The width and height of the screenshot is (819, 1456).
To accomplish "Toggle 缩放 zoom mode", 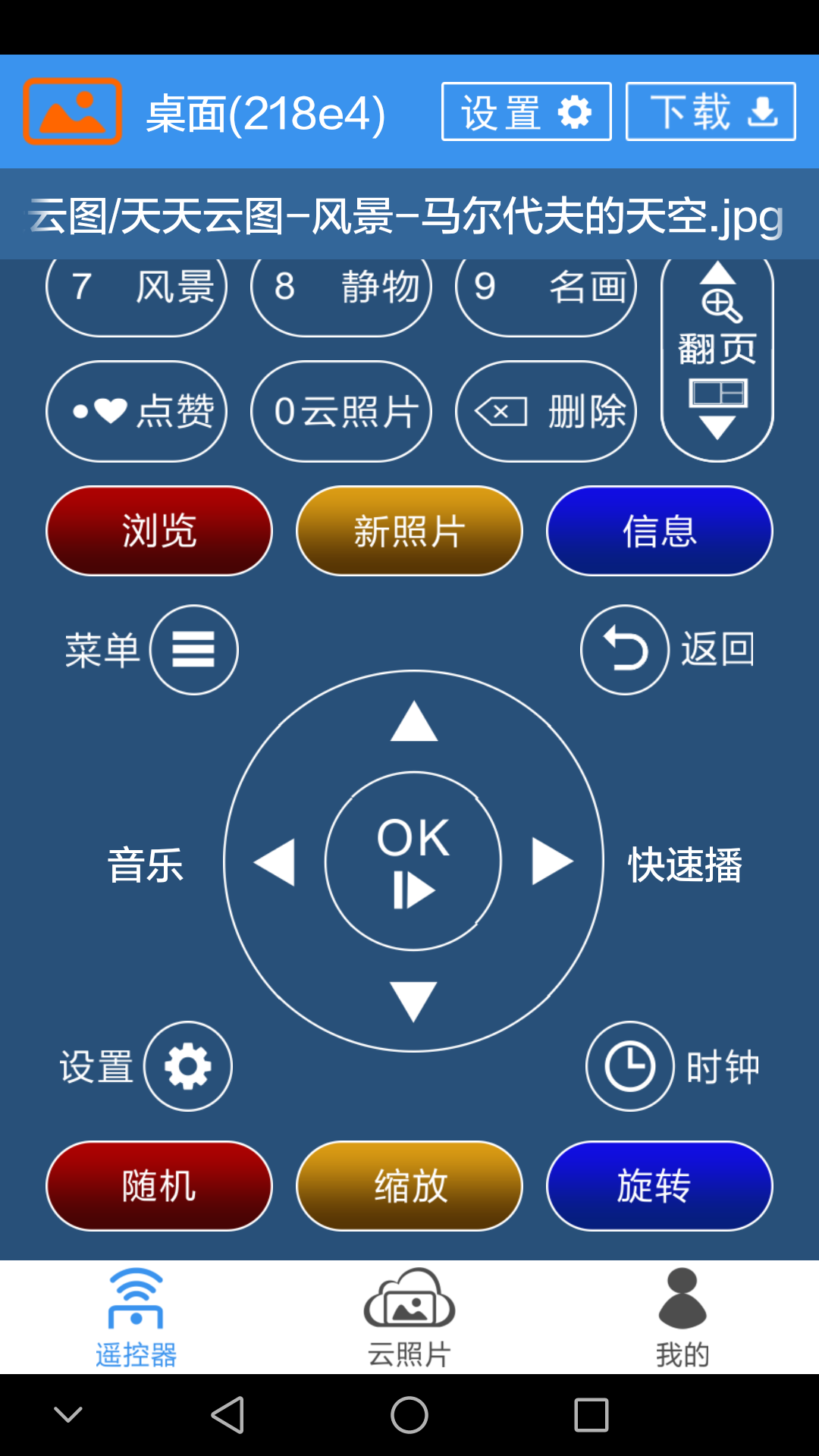I will coord(409,1185).
